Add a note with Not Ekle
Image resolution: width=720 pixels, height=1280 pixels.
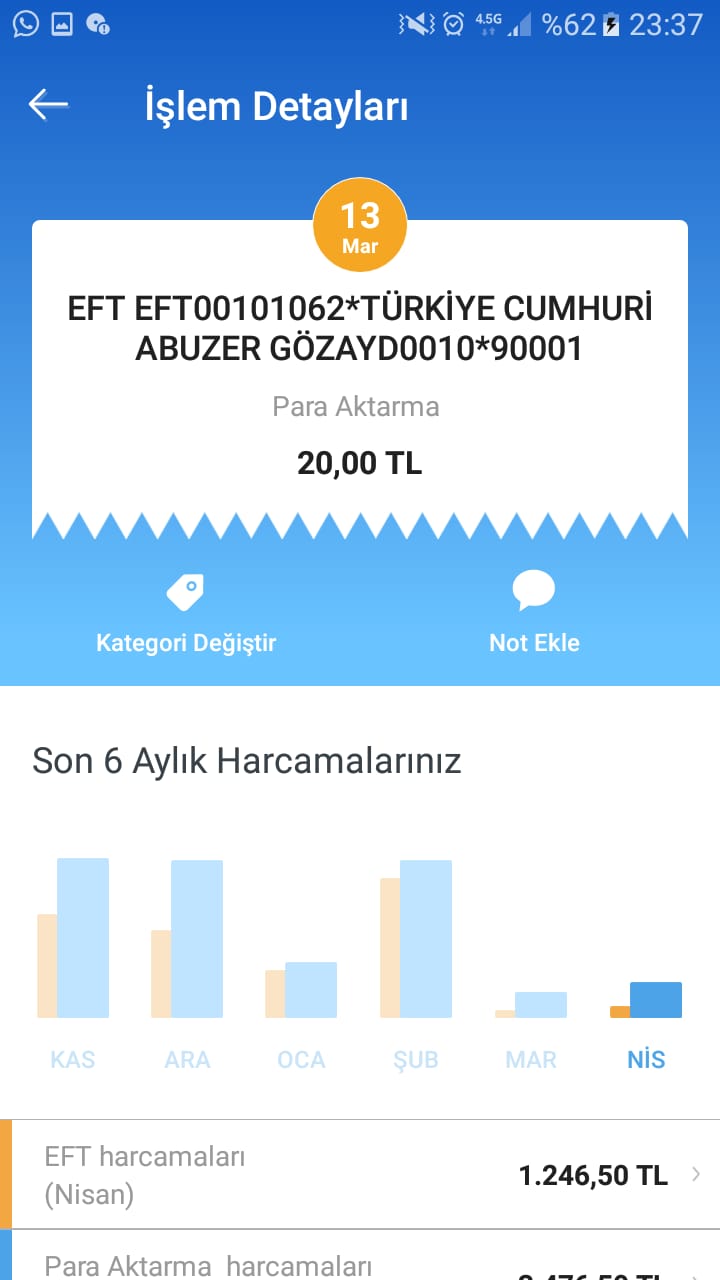tap(534, 614)
